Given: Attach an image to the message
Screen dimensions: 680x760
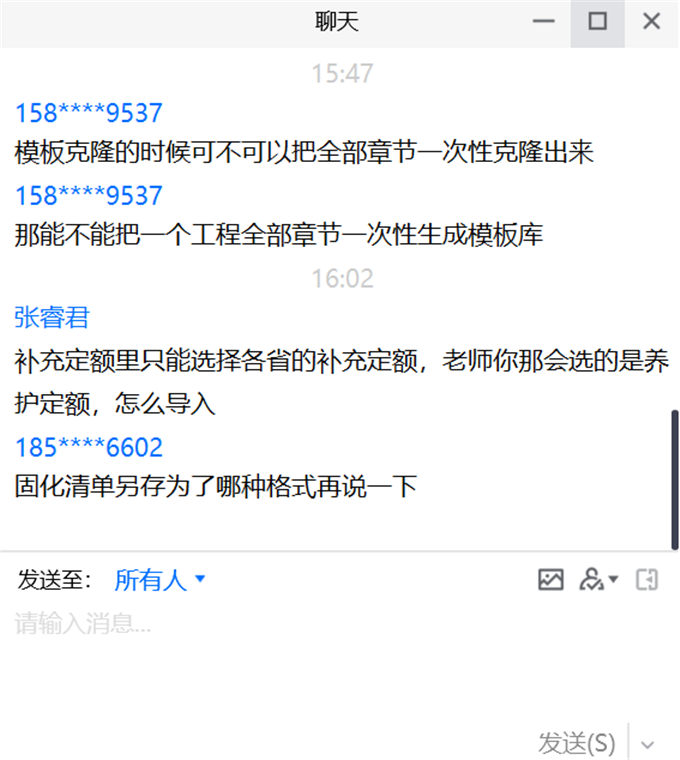Looking at the screenshot, I should tap(551, 580).
